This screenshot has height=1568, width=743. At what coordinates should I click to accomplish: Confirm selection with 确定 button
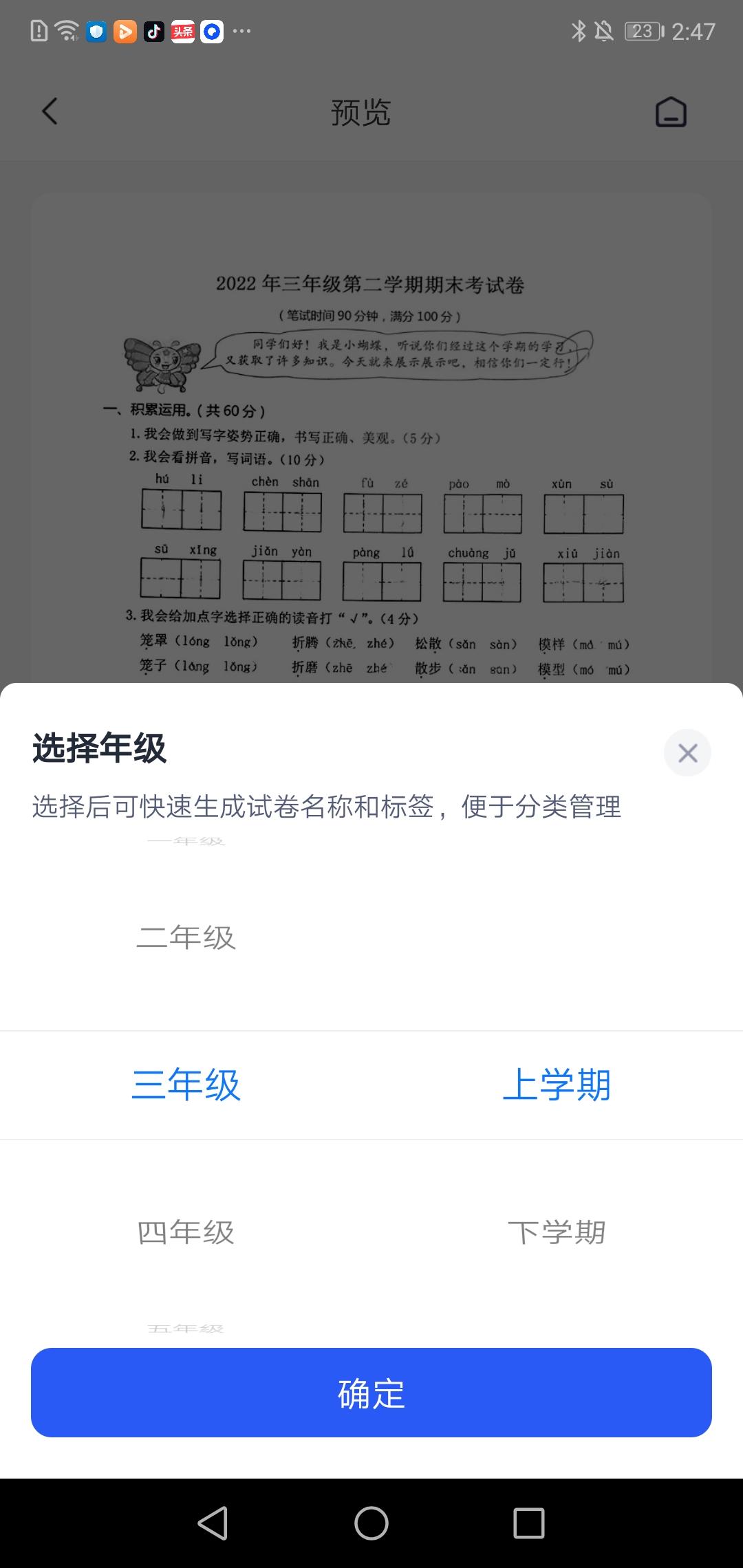(371, 1393)
